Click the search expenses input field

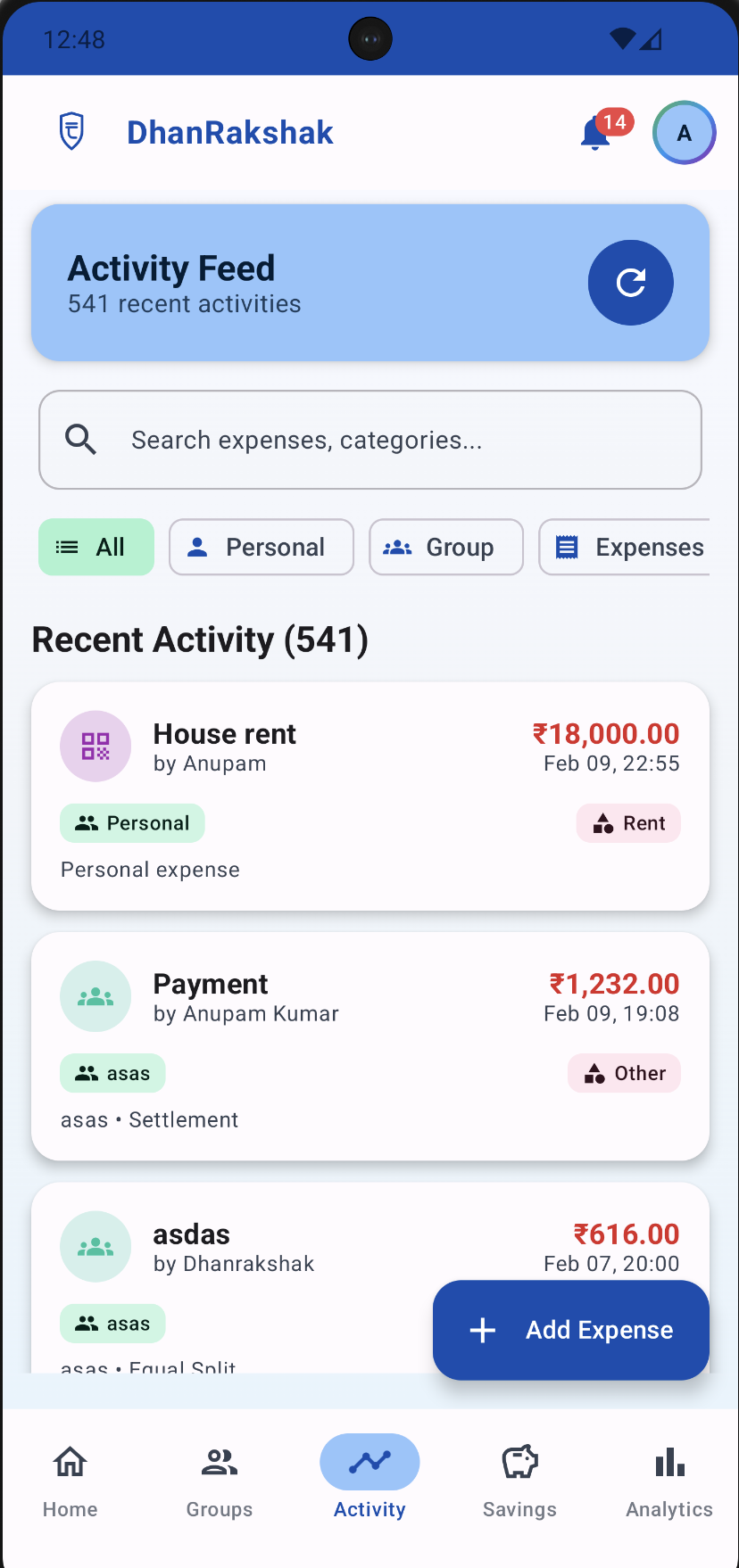pyautogui.click(x=369, y=439)
